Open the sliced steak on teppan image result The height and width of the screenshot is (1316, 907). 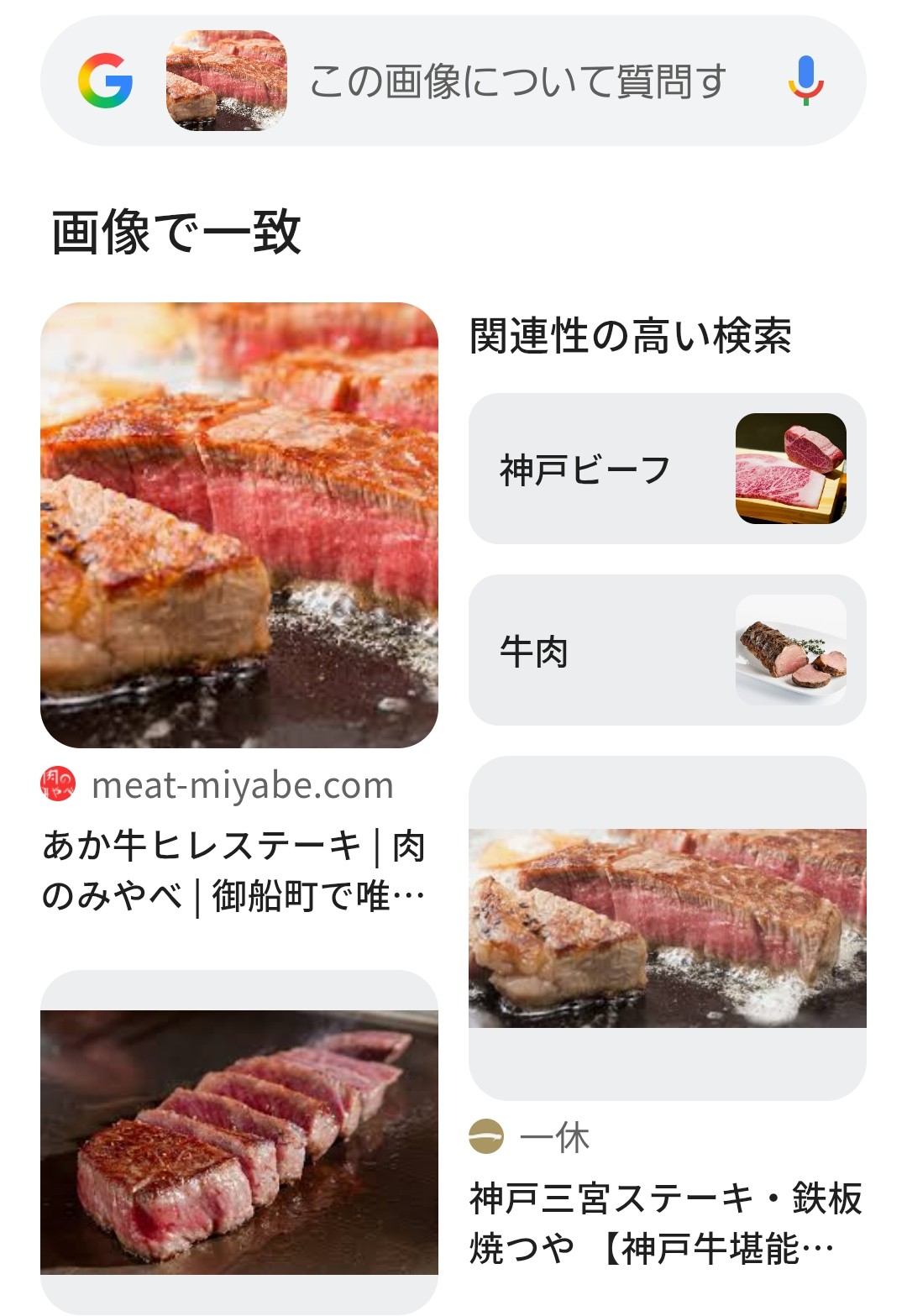coord(239,1142)
